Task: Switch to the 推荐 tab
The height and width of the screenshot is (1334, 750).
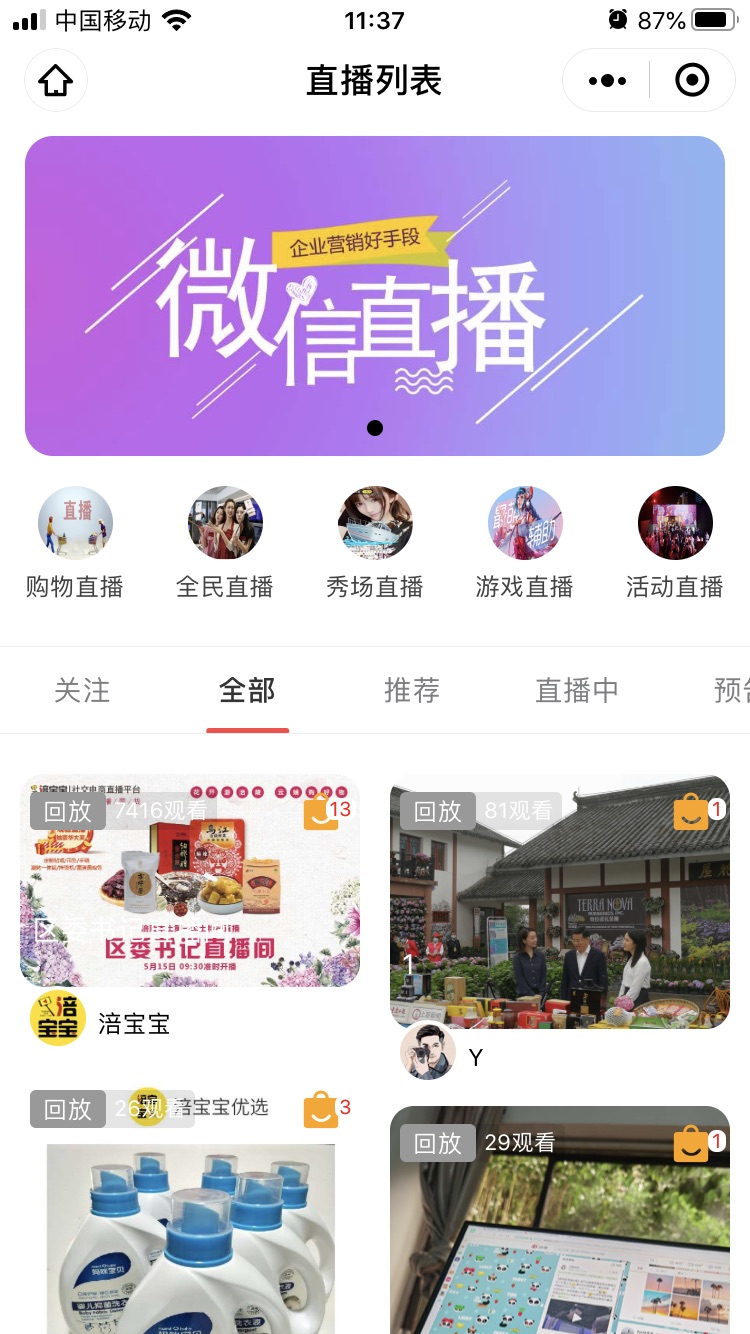Action: 412,691
